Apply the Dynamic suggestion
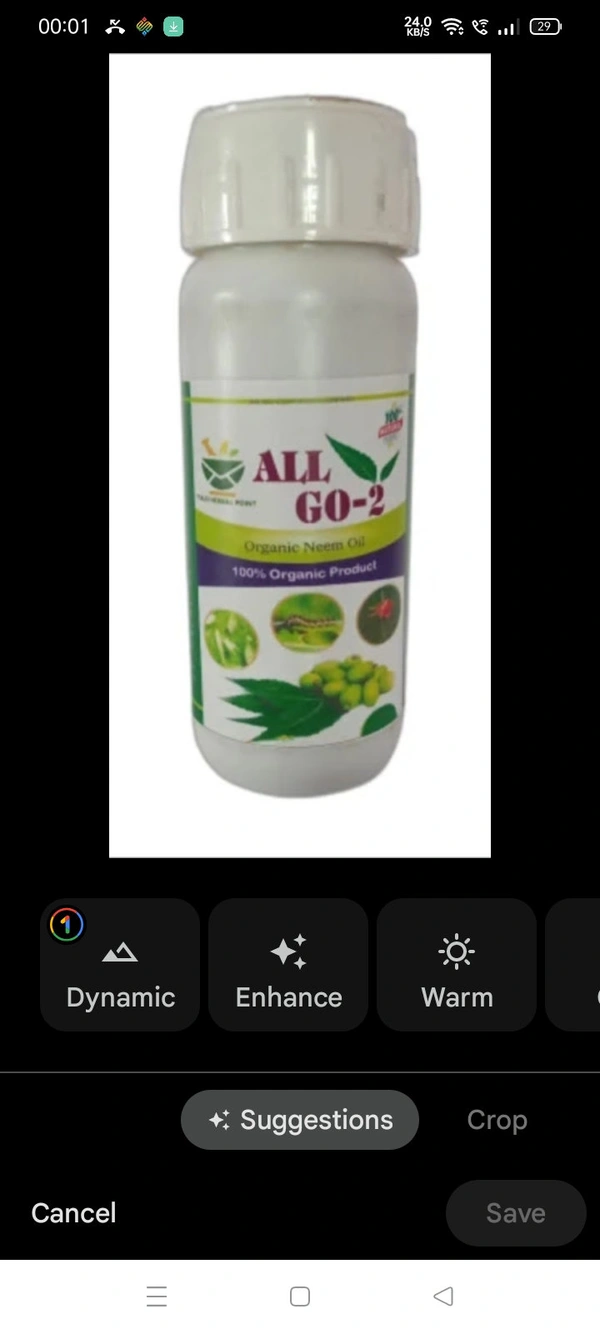This screenshot has height=1333, width=600. pyautogui.click(x=120, y=965)
